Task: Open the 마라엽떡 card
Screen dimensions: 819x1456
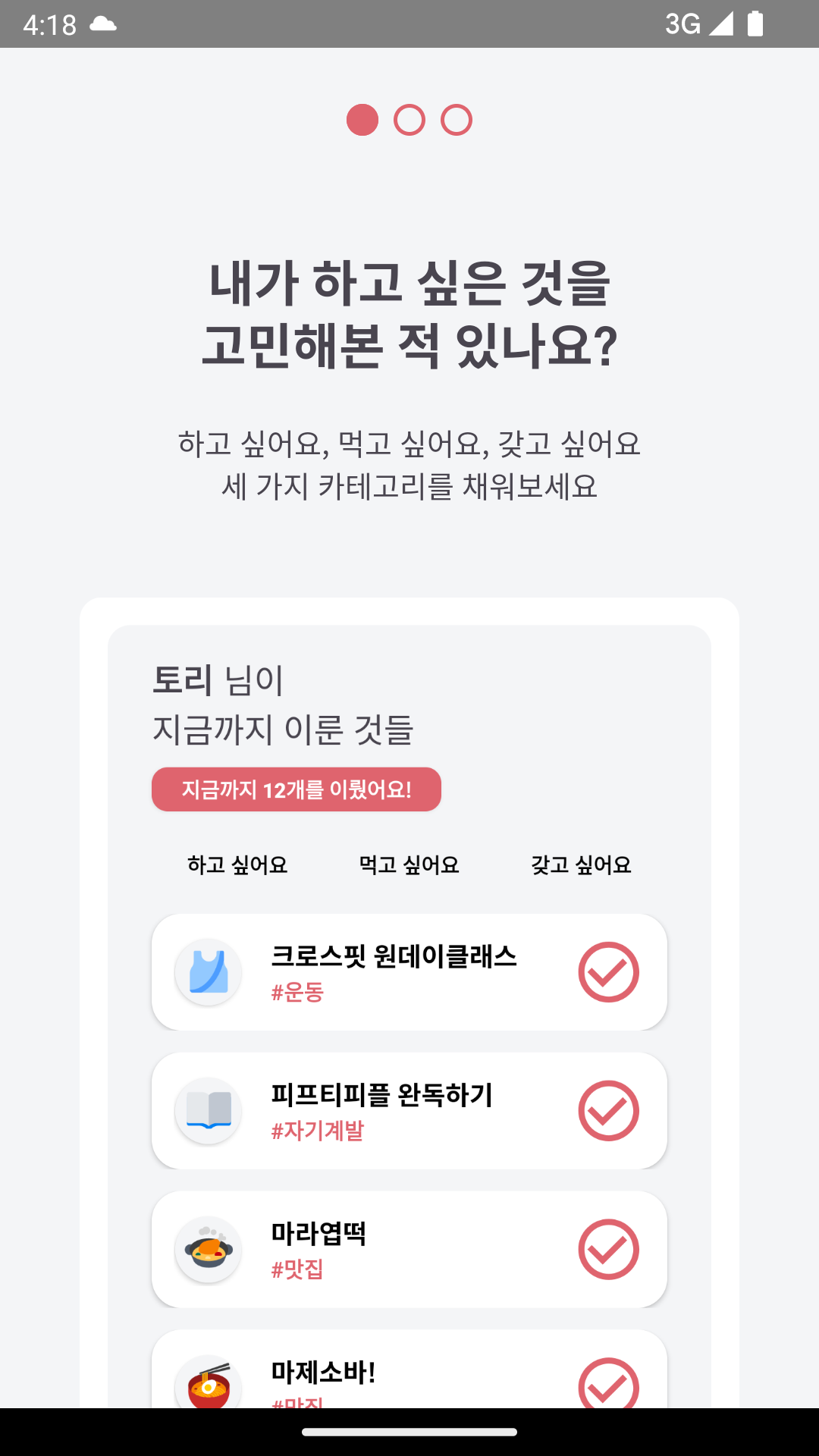Action: click(409, 1250)
